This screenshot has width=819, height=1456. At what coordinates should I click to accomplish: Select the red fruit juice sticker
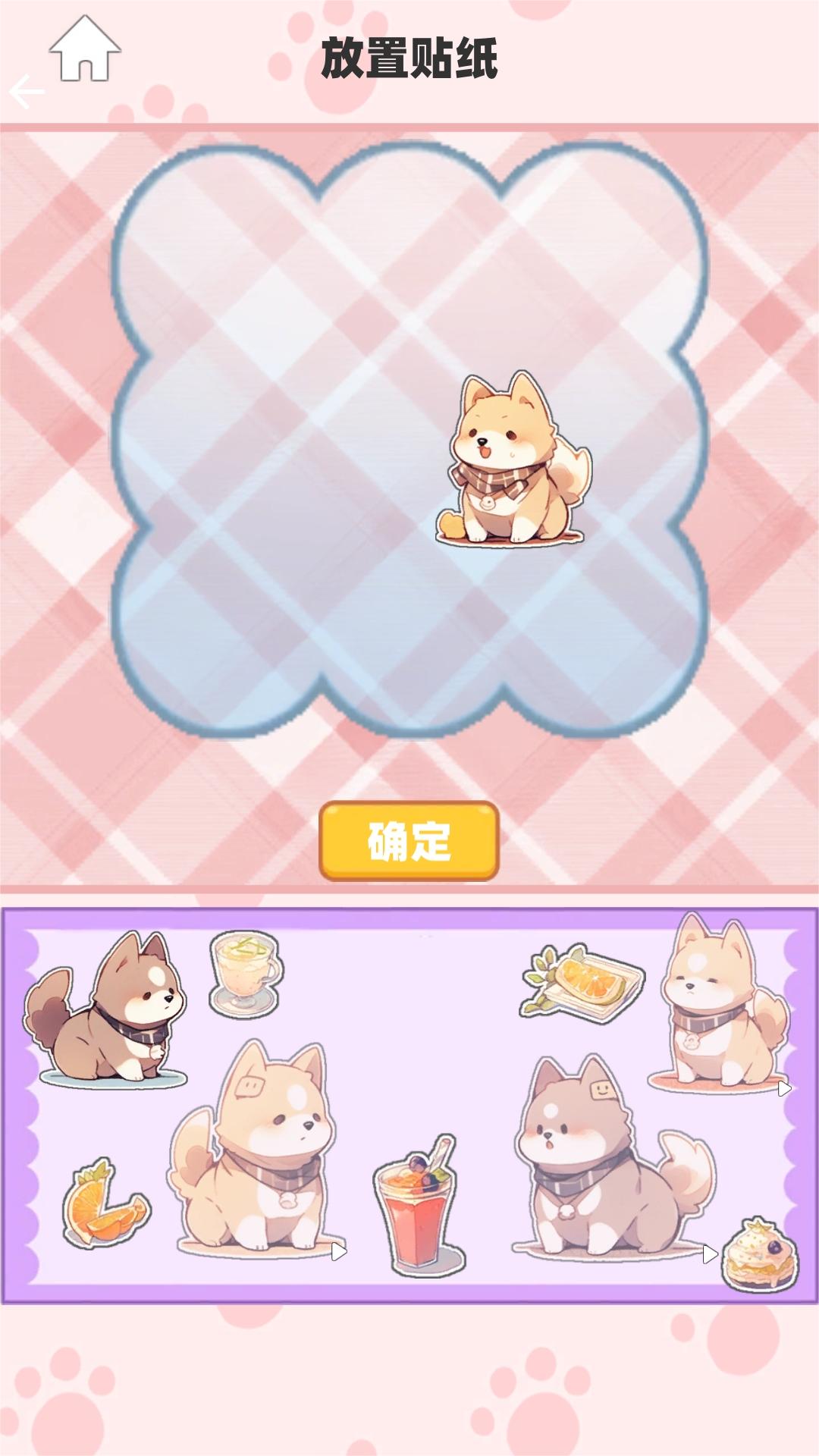[x=417, y=1206]
